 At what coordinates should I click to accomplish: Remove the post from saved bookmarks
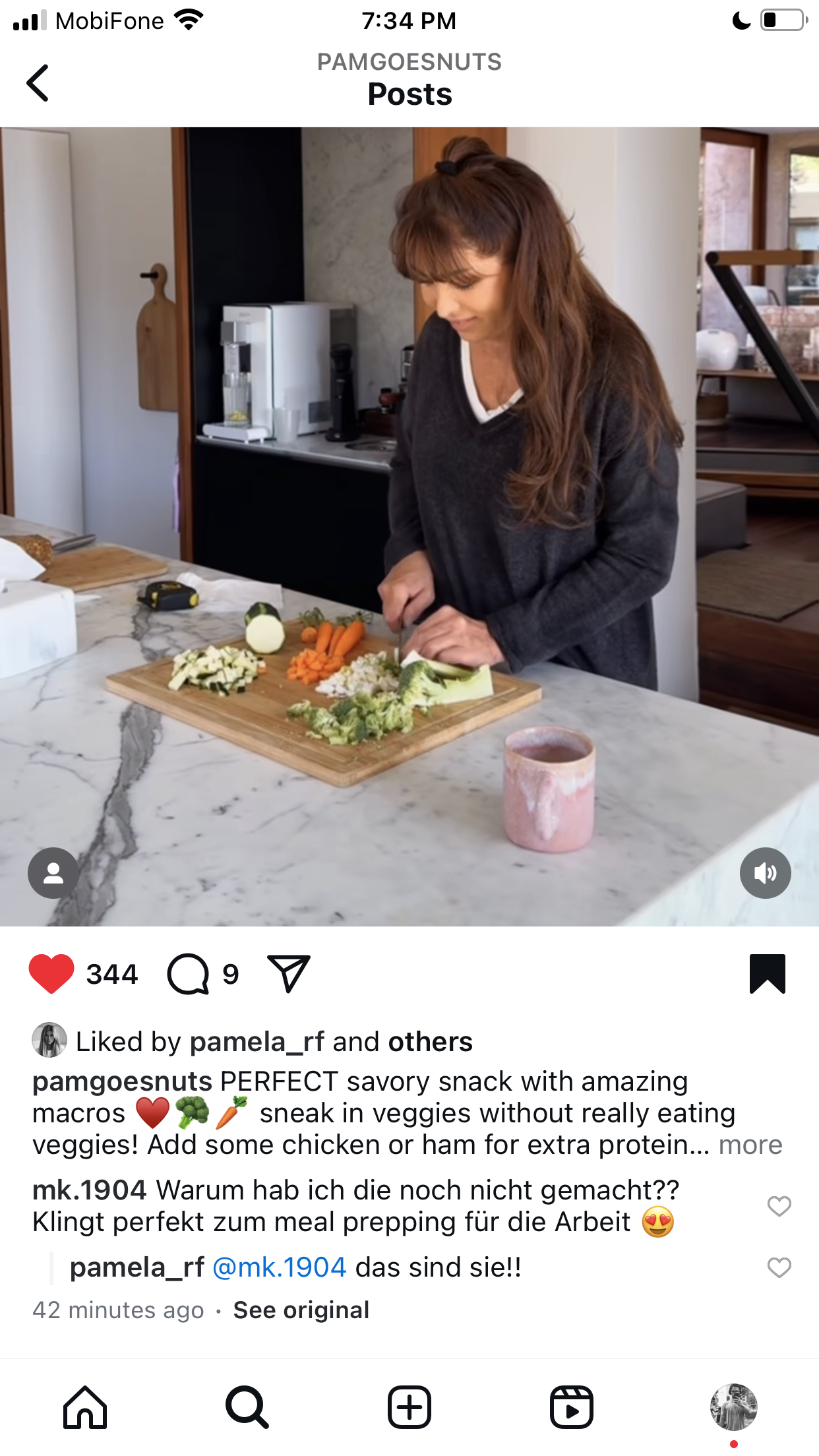768,973
